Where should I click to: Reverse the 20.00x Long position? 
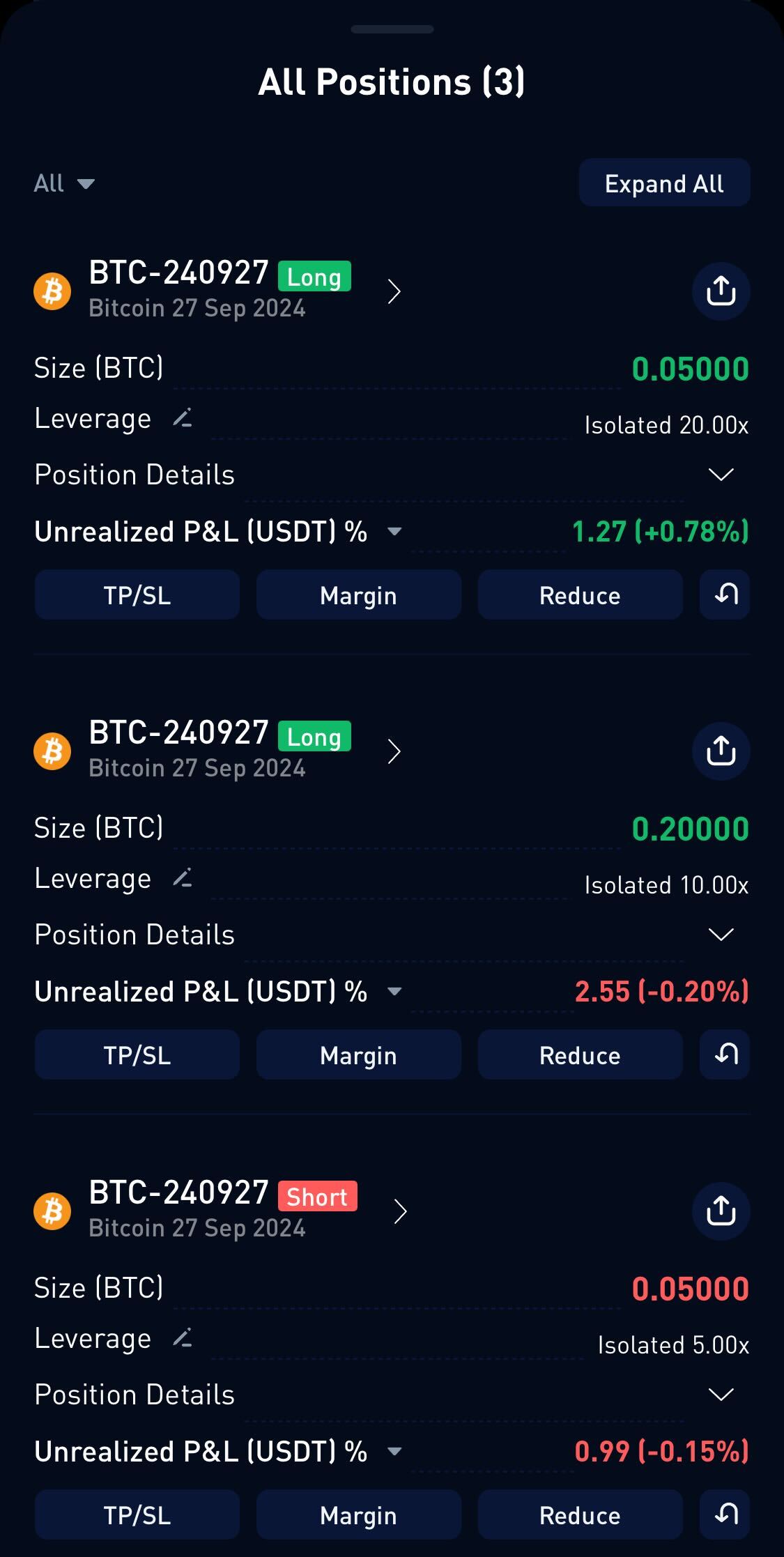pos(725,595)
